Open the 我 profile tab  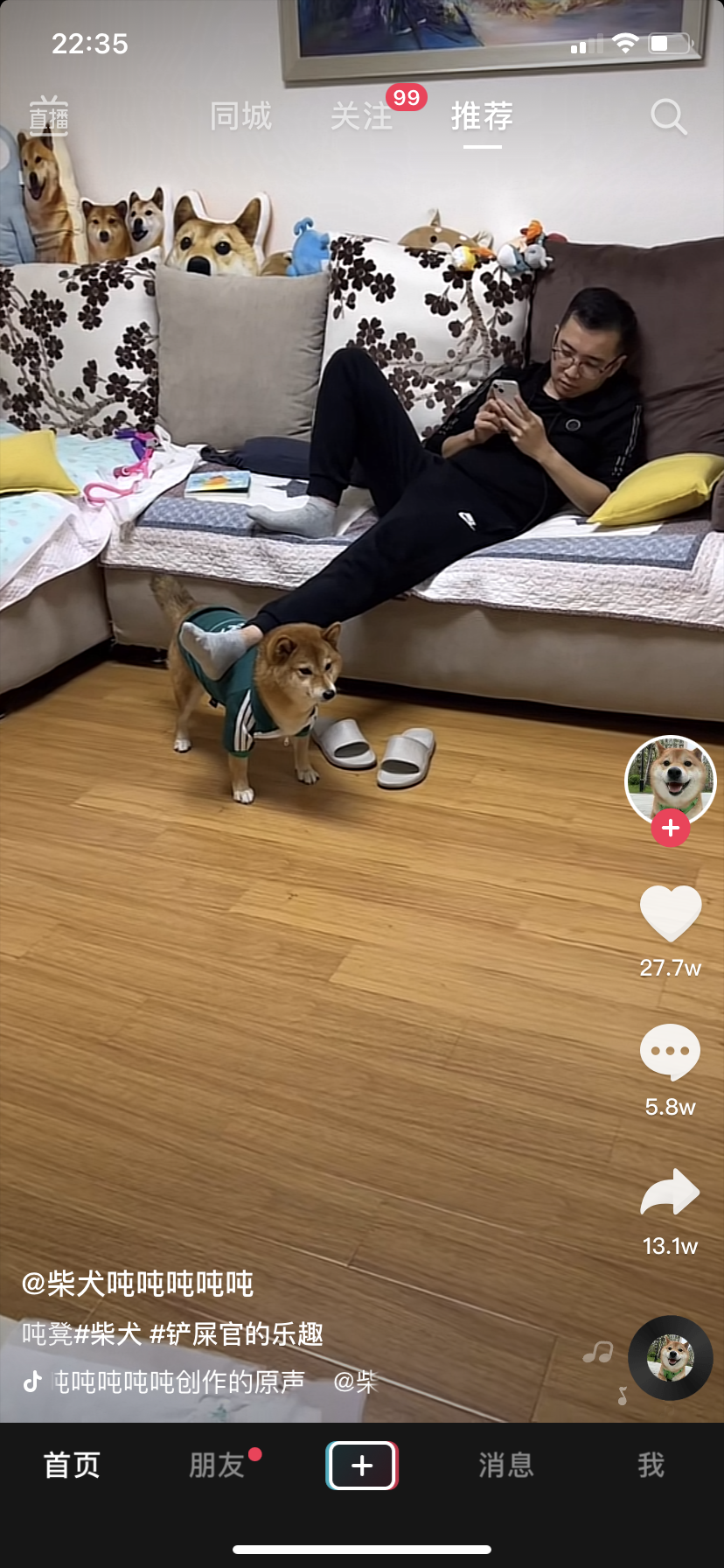coord(651,1465)
